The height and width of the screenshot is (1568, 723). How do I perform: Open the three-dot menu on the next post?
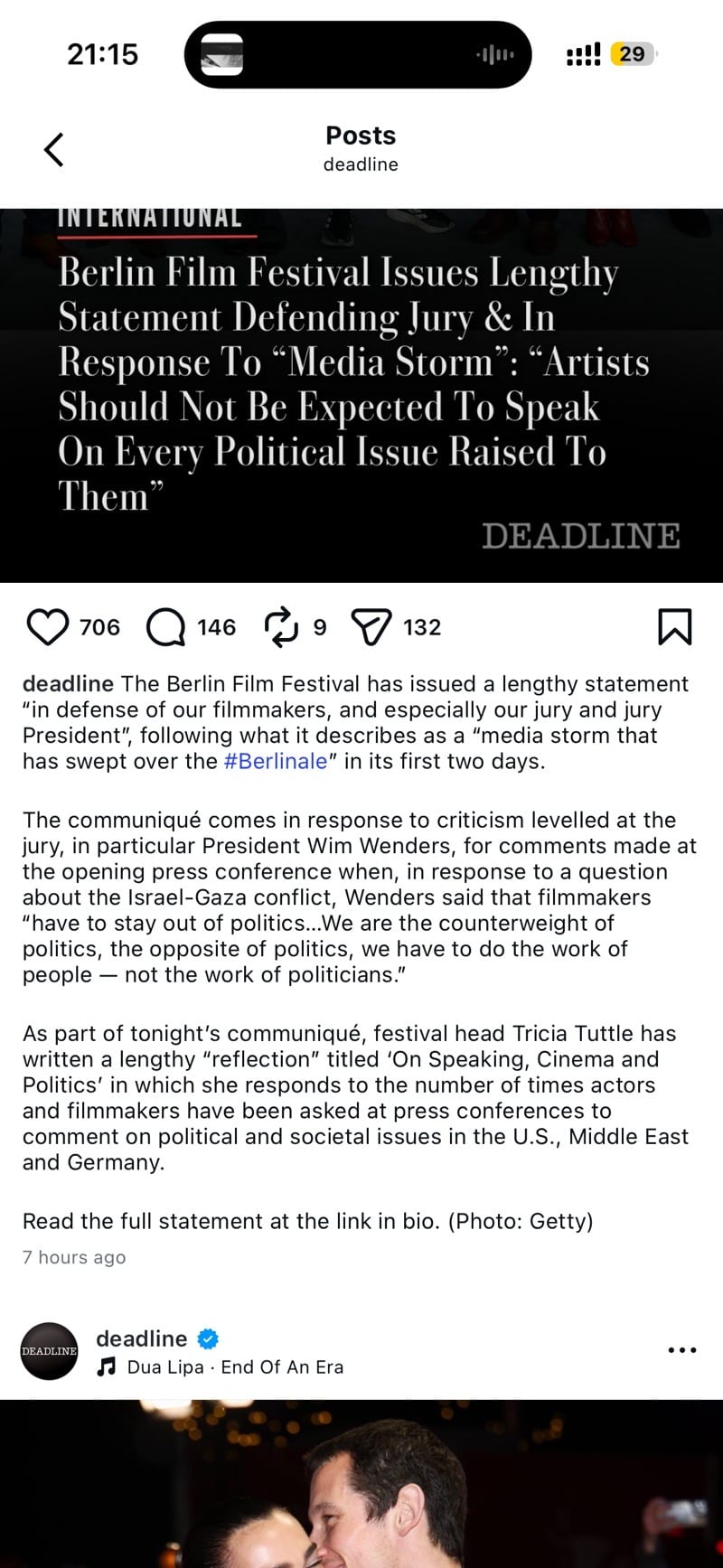tap(681, 1350)
